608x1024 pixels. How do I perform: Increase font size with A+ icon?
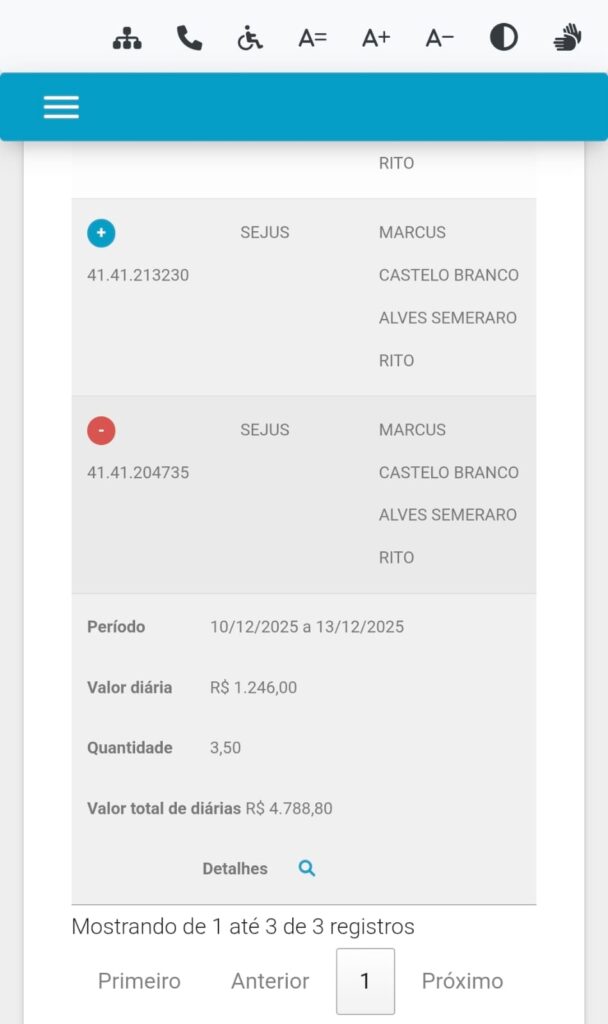pos(376,38)
